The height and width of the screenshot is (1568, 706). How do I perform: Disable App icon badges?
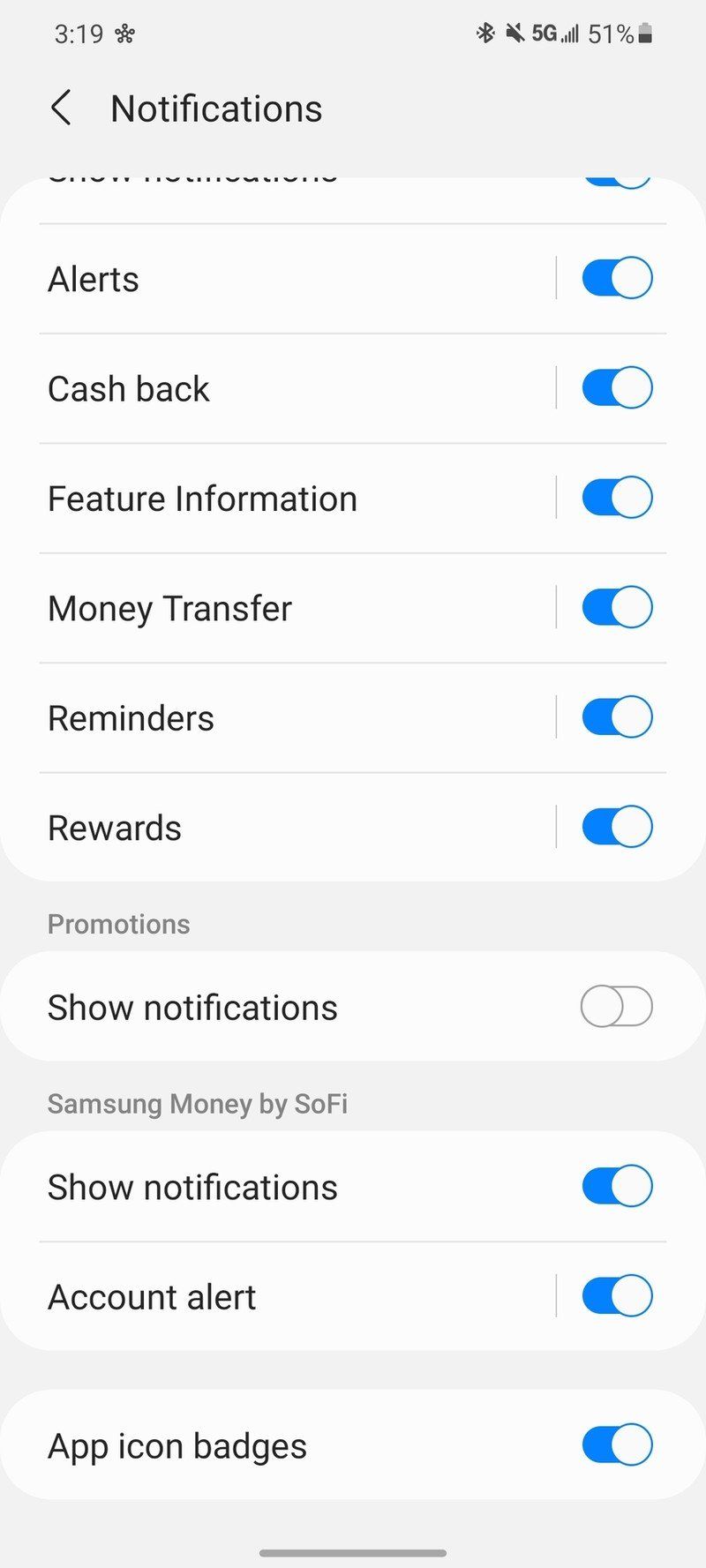click(616, 1444)
